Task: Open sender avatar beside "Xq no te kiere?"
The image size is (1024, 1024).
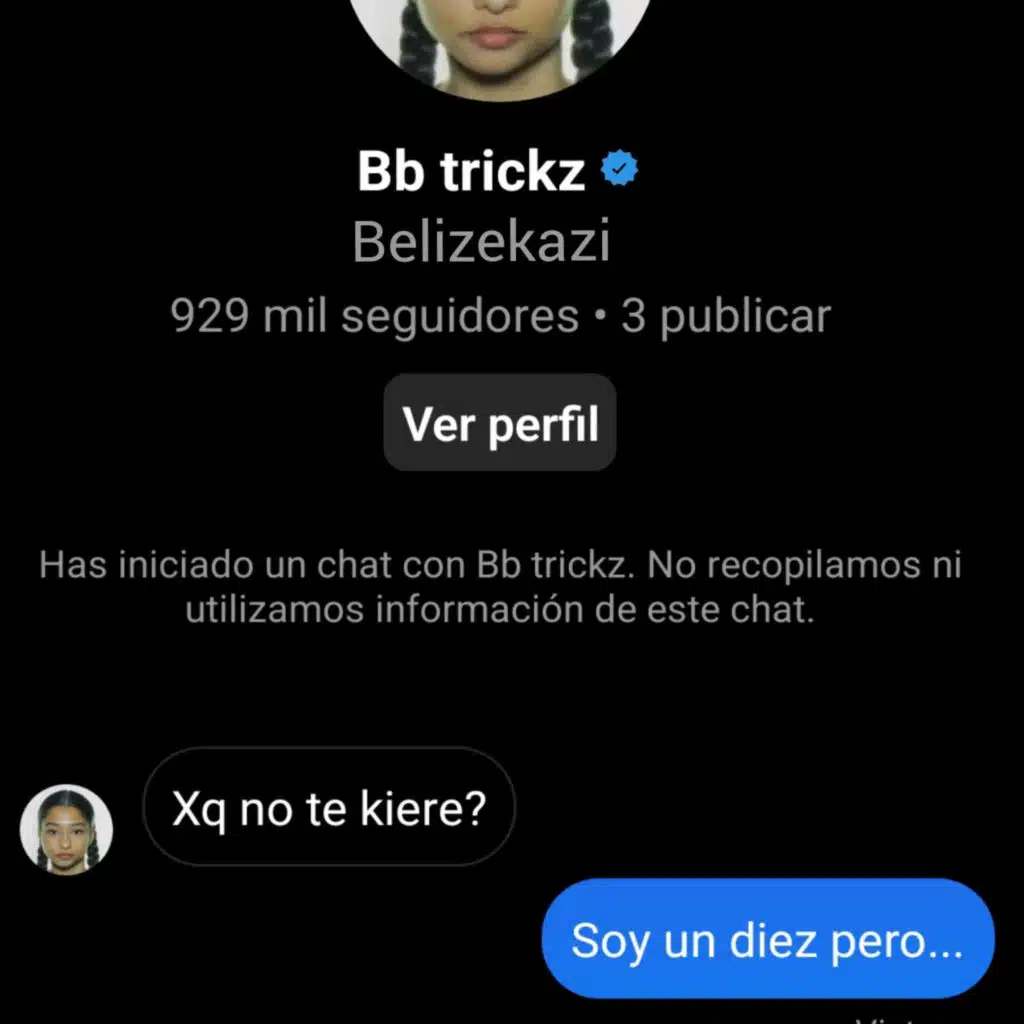Action: point(66,830)
